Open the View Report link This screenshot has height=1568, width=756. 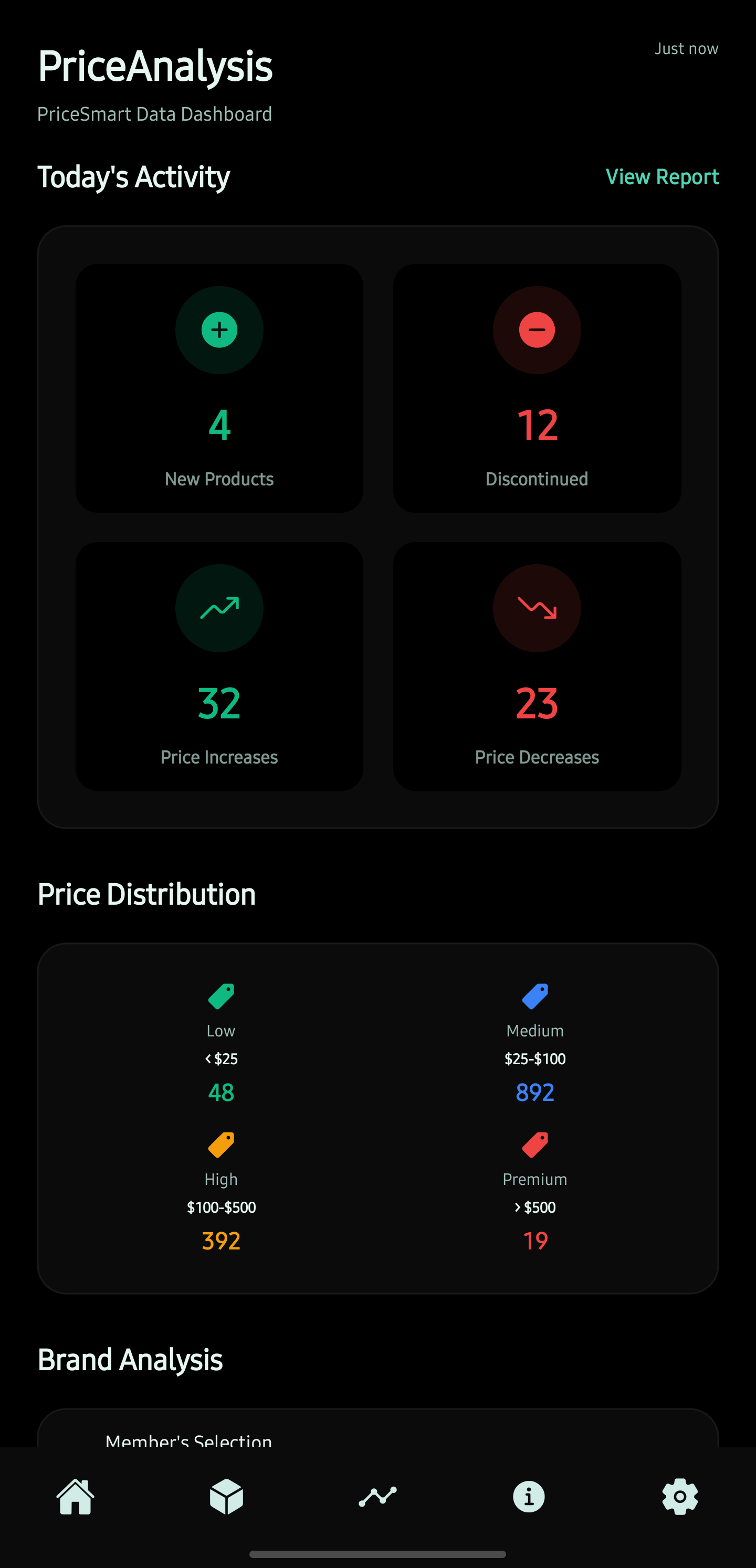(661, 177)
